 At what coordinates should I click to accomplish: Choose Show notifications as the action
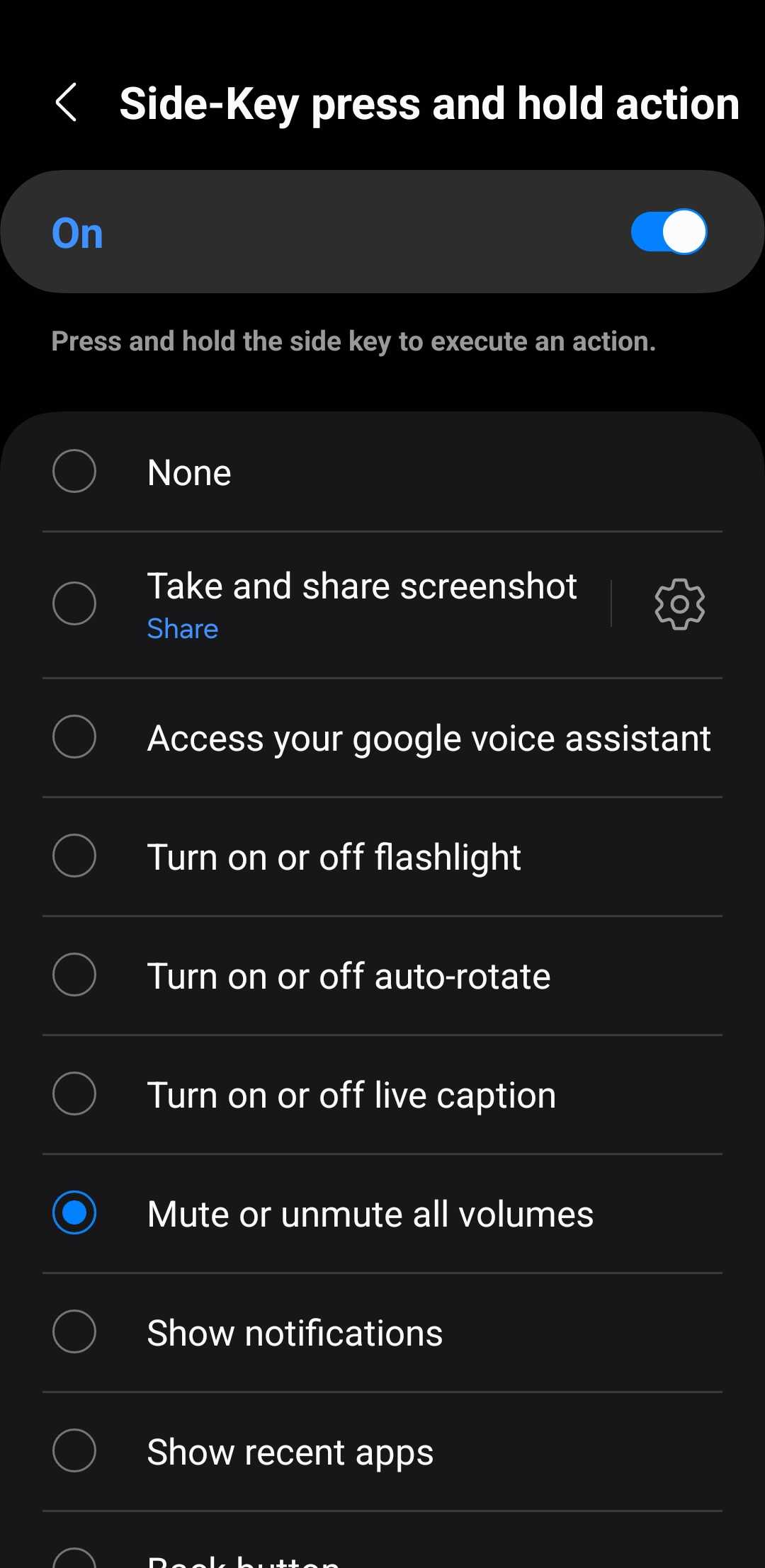pyautogui.click(x=74, y=1332)
